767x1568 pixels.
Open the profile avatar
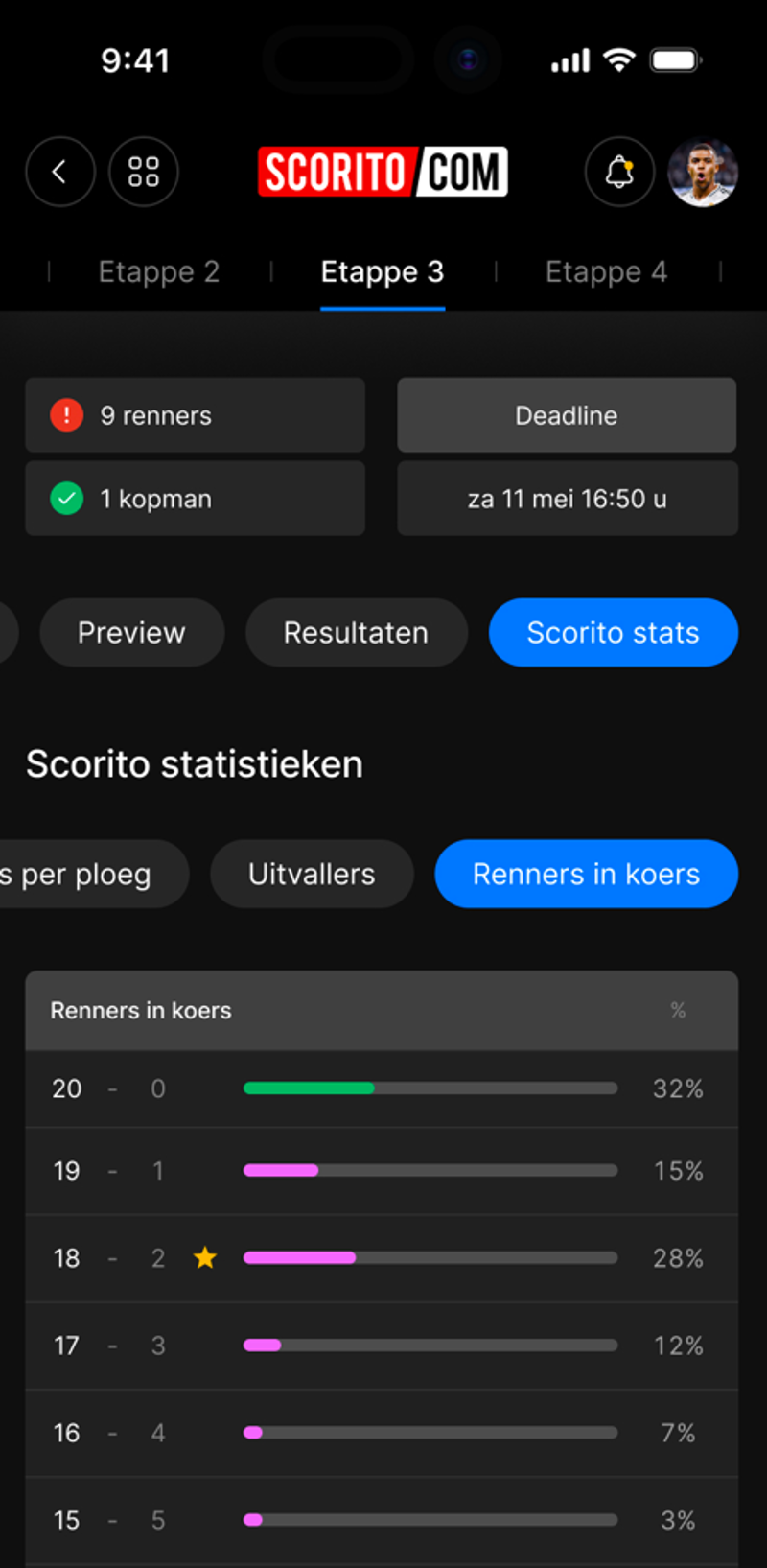point(703,173)
